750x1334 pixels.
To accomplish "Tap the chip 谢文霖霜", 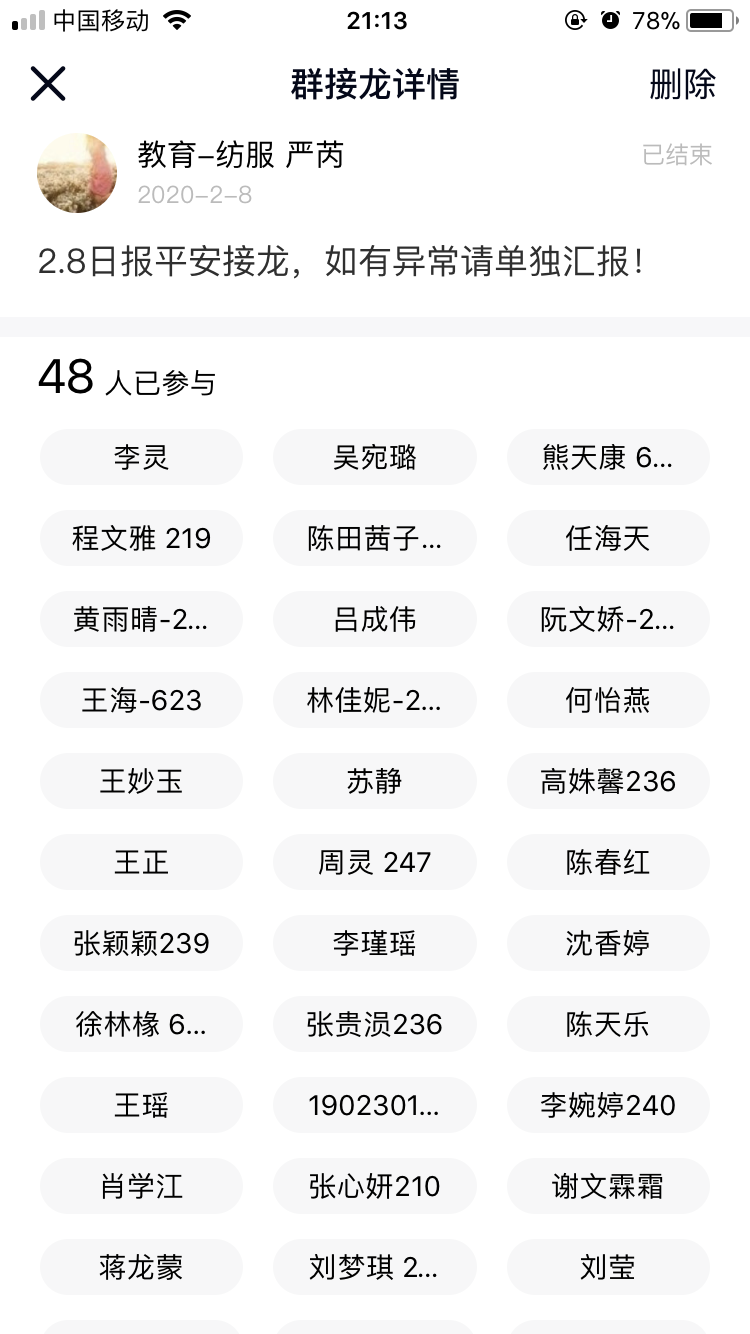I will pos(608,1187).
